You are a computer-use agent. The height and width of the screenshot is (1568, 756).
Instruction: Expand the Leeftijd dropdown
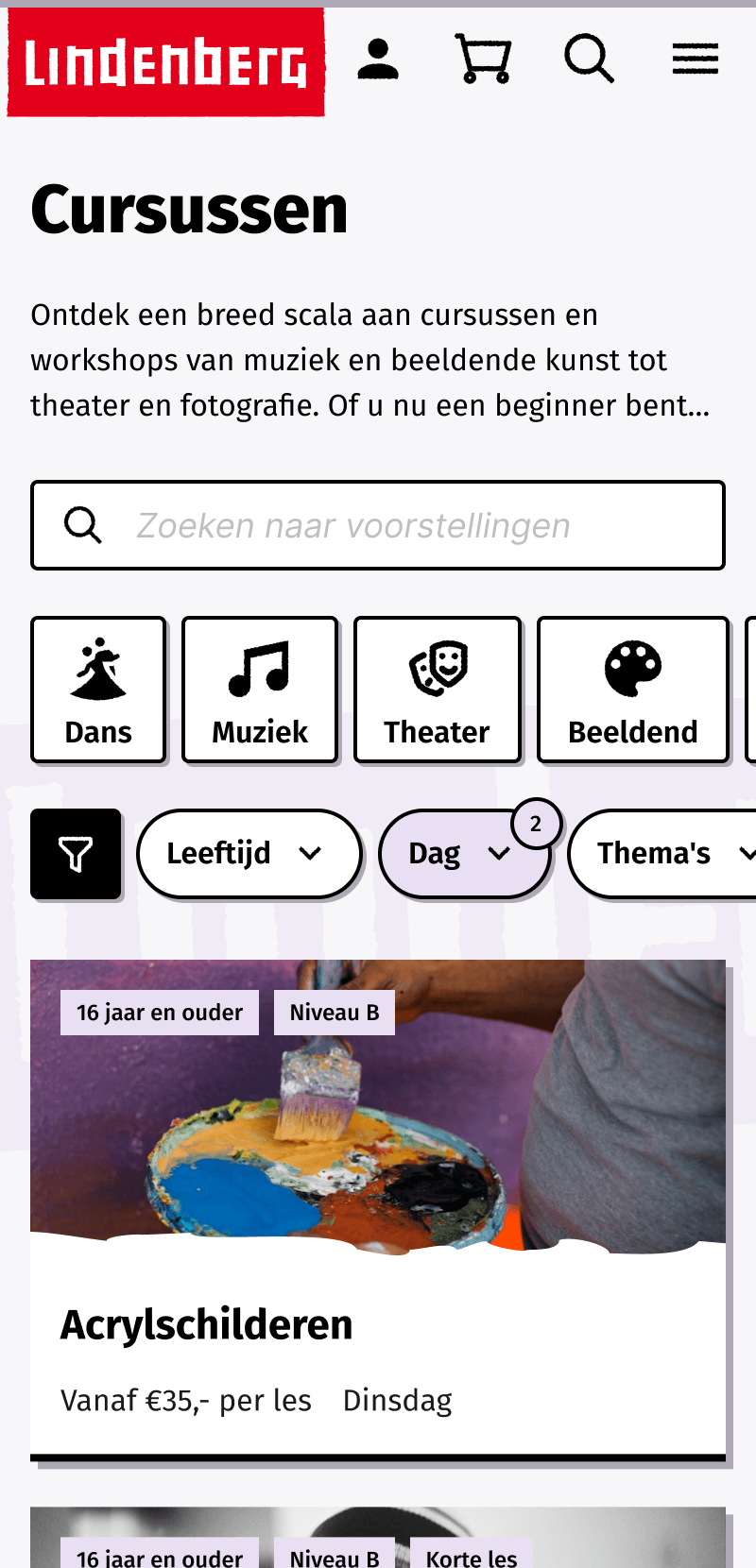249,854
